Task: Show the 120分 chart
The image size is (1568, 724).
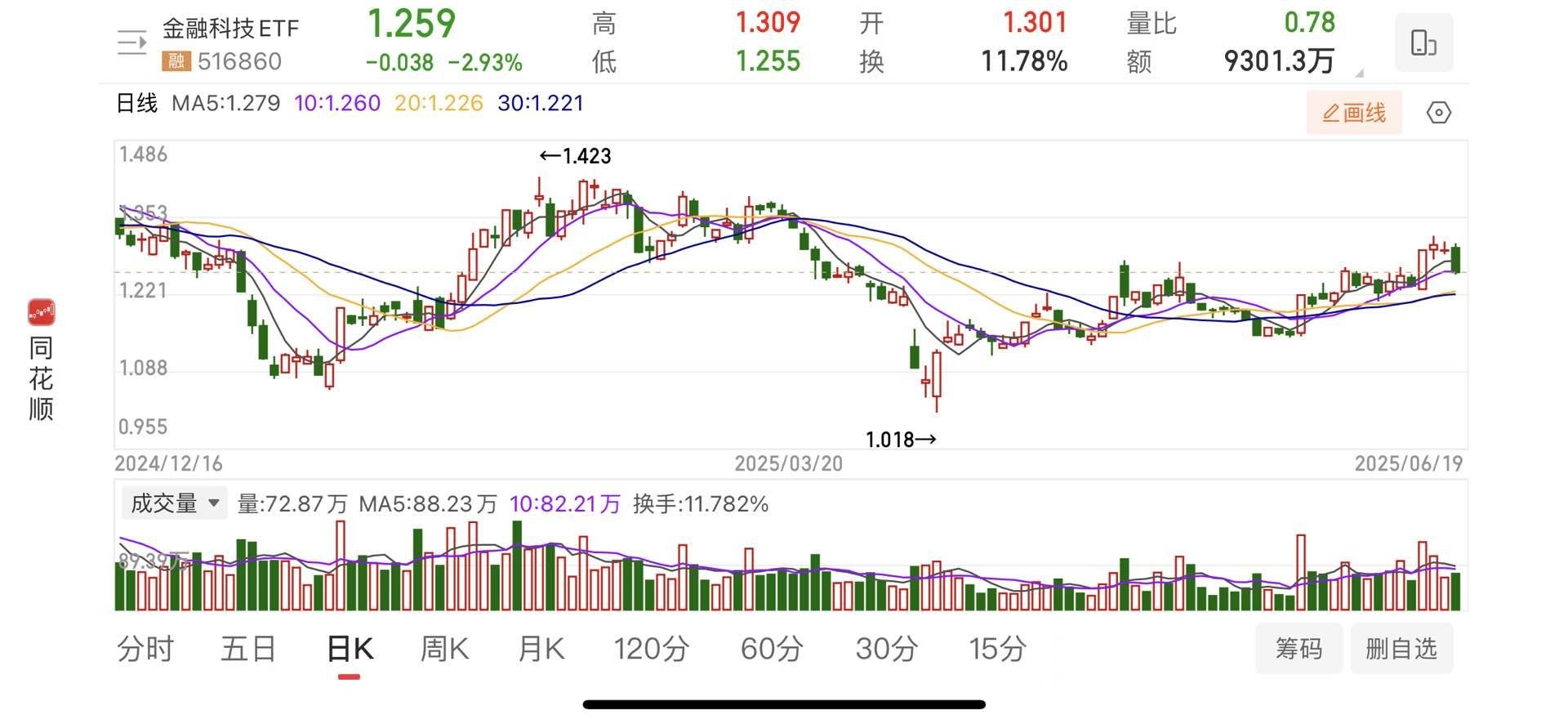Action: coord(651,649)
